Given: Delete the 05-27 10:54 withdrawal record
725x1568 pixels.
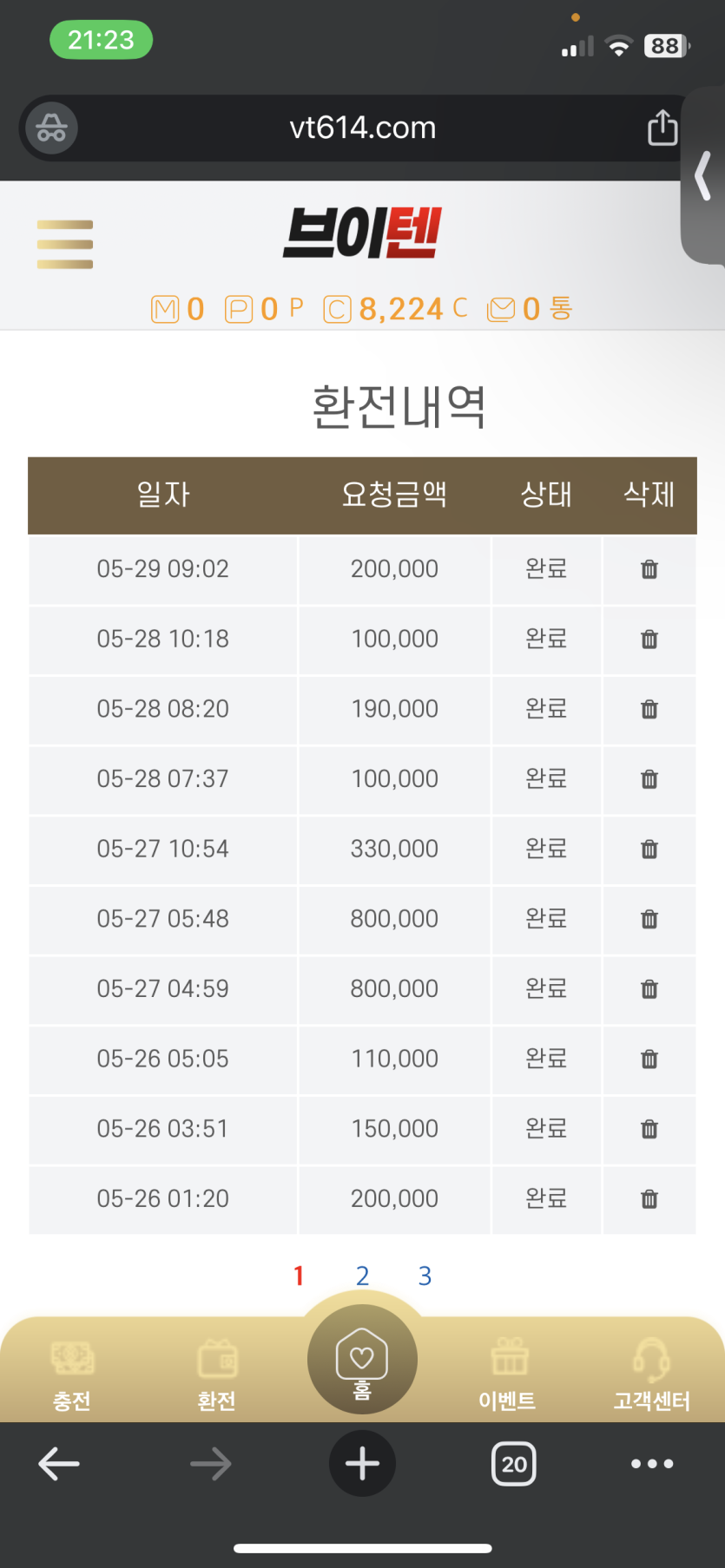Looking at the screenshot, I should click(x=649, y=849).
